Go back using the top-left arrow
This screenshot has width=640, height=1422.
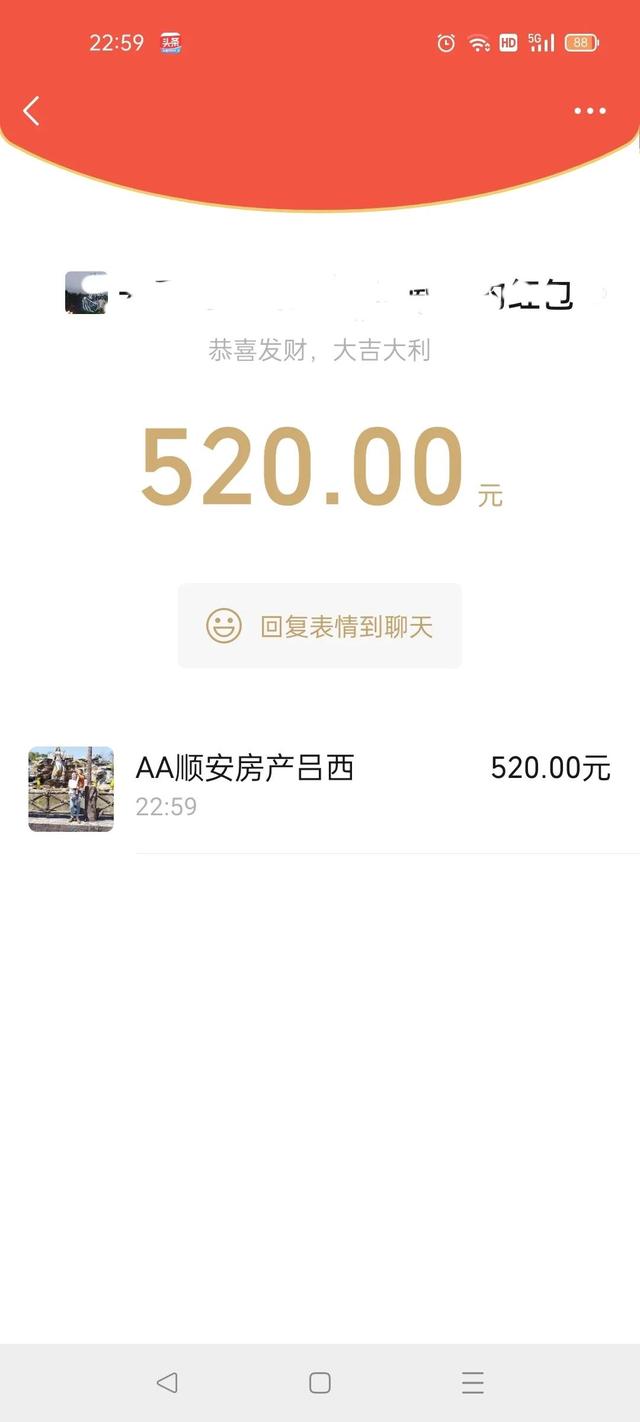[32, 111]
